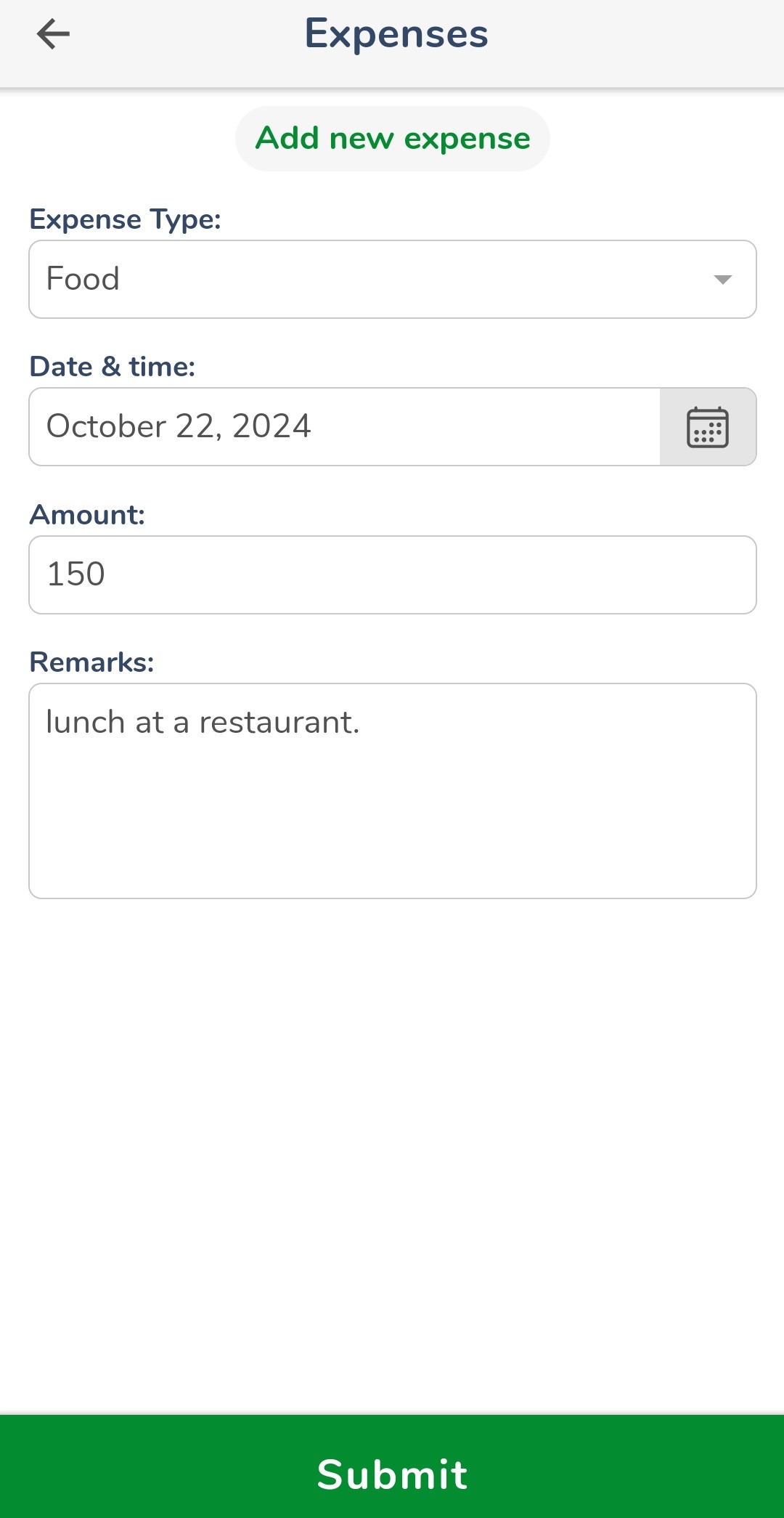The width and height of the screenshot is (784, 1518).
Task: Tap the October 22, 2024 date field
Action: tap(345, 427)
